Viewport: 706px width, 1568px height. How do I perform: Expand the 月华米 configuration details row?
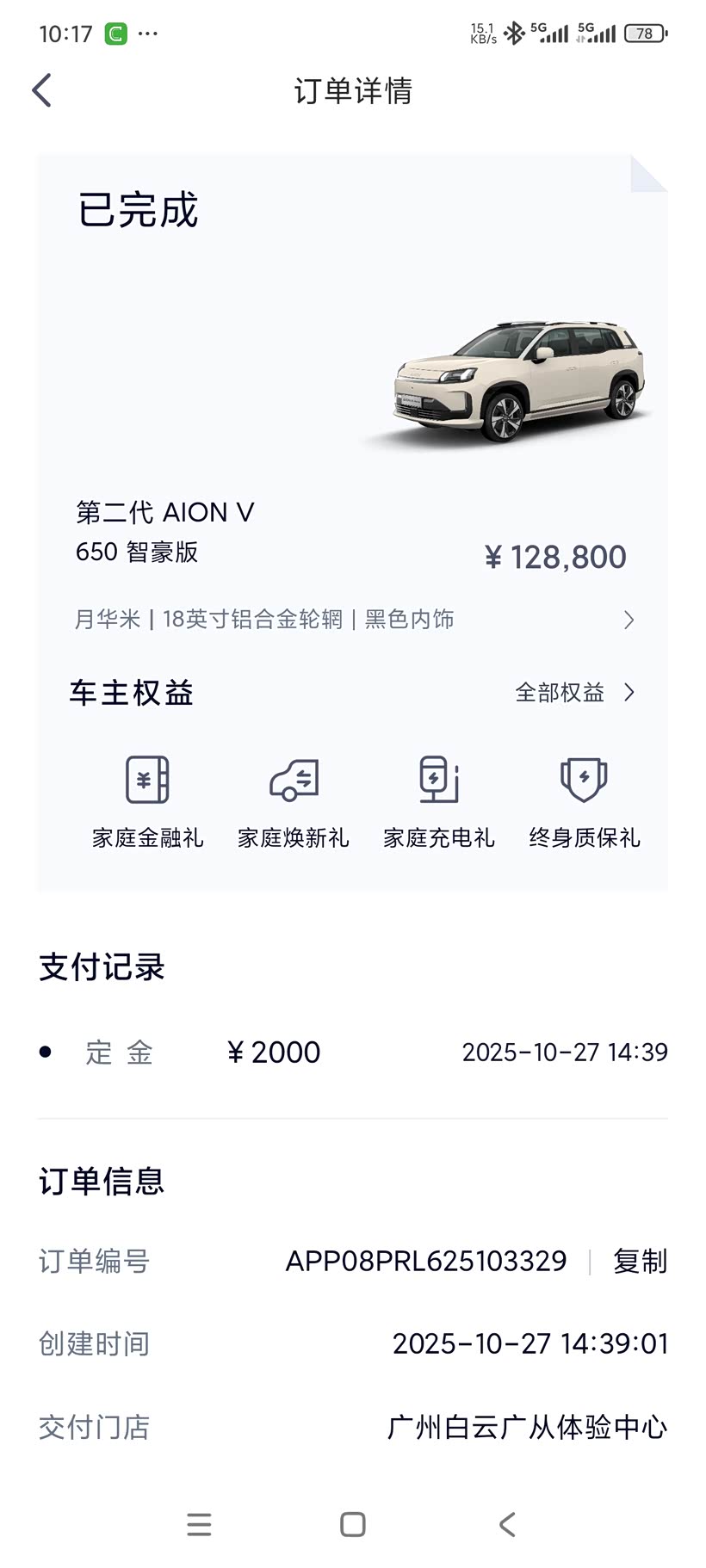(629, 620)
